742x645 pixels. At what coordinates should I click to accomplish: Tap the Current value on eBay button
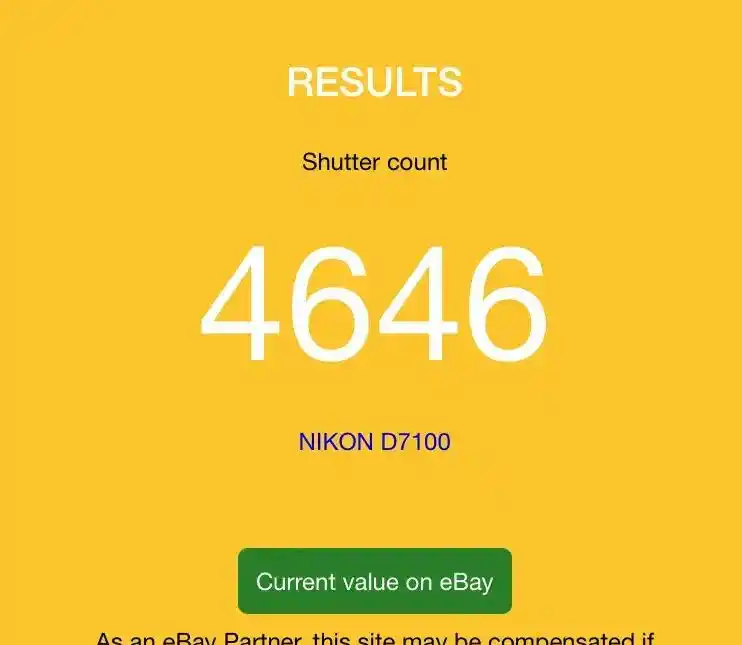click(374, 581)
